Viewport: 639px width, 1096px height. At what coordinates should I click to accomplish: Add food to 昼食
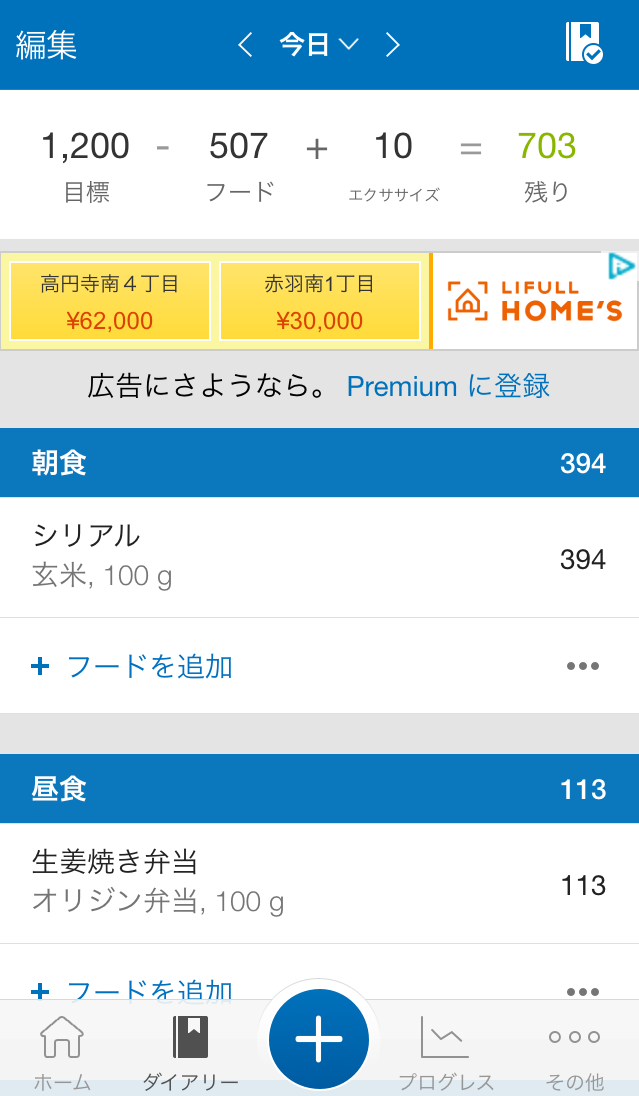pos(135,988)
